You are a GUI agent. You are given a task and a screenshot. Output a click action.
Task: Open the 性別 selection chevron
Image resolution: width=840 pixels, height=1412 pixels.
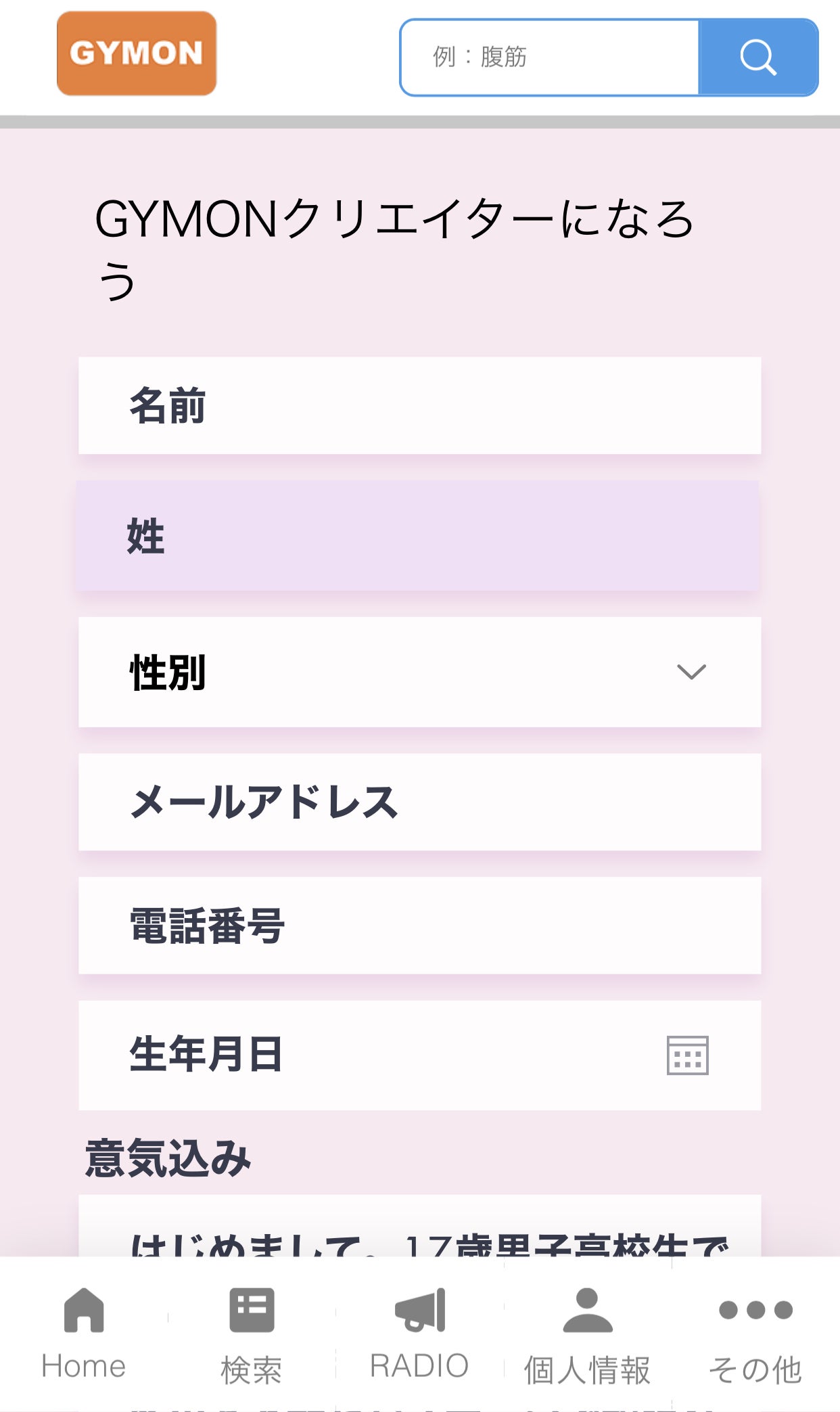(690, 673)
